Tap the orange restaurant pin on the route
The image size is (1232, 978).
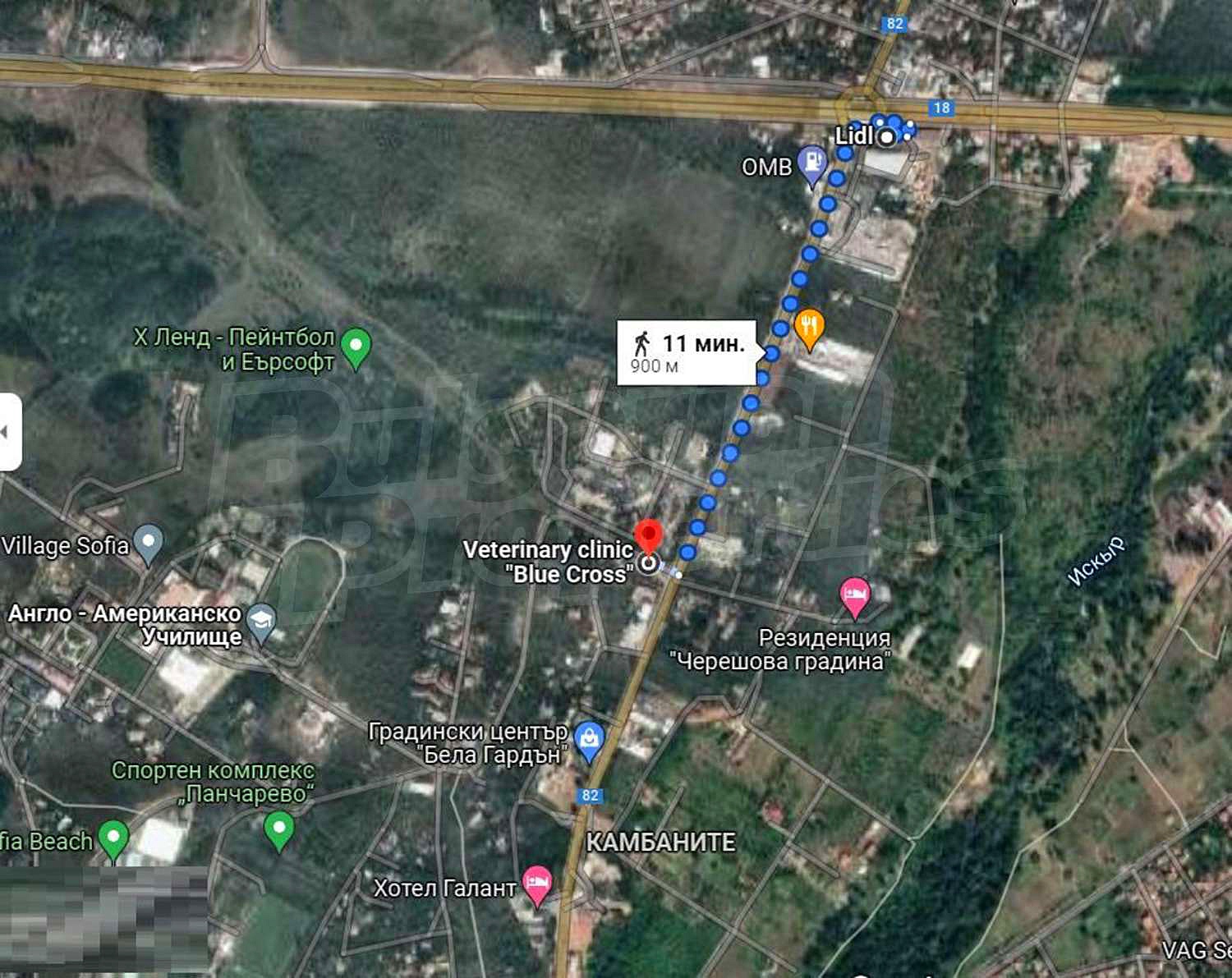point(810,327)
